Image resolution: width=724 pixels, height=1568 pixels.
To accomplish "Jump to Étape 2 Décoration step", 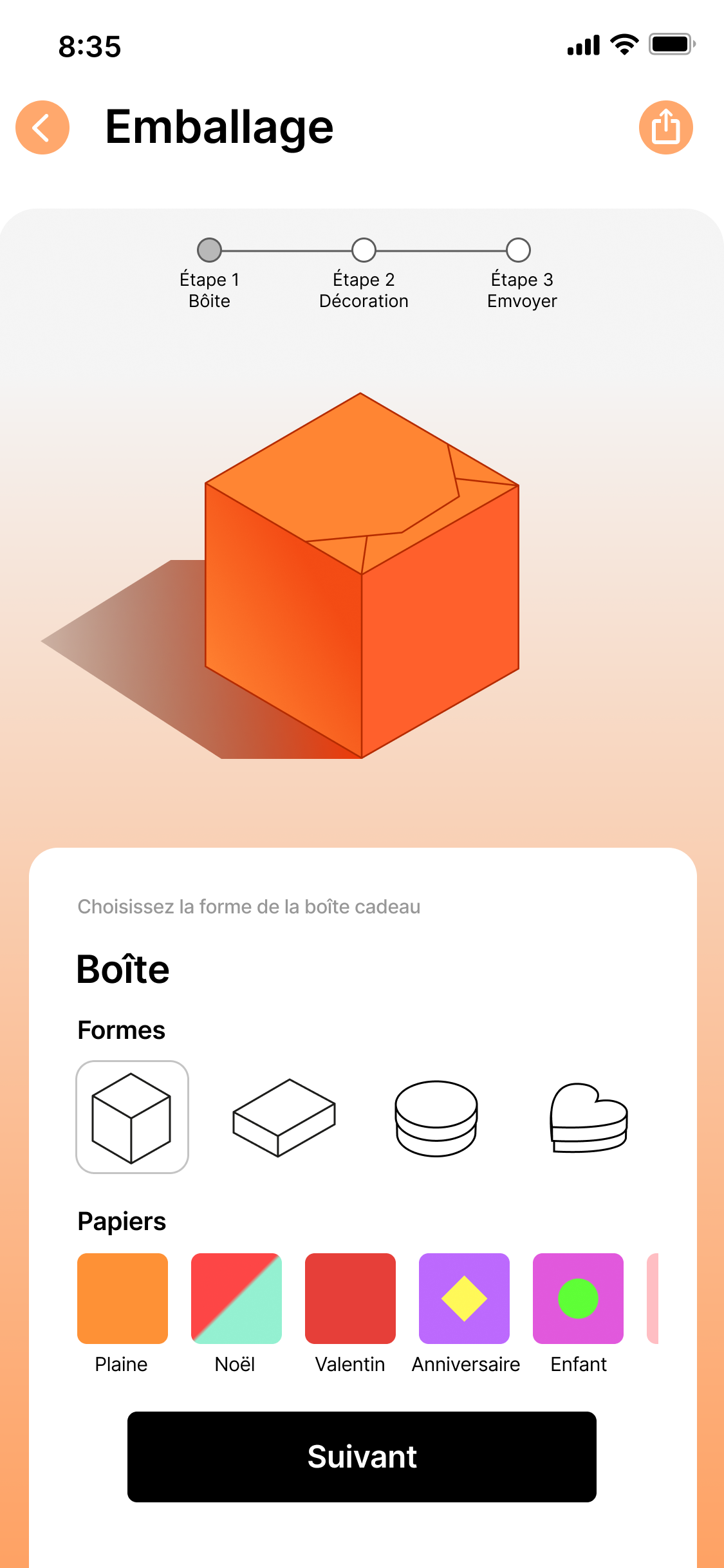I will tap(364, 250).
